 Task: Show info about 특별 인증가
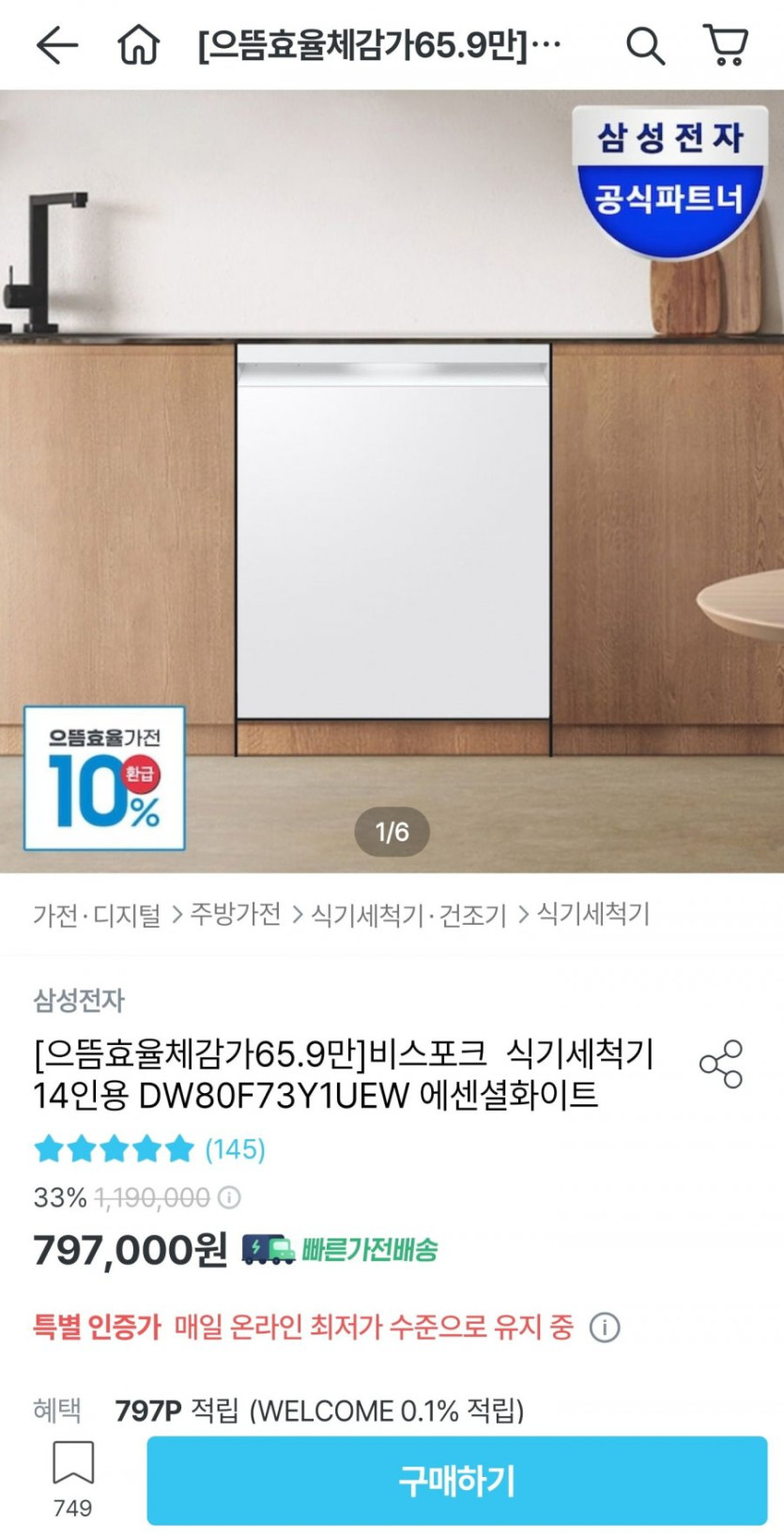tap(605, 1328)
